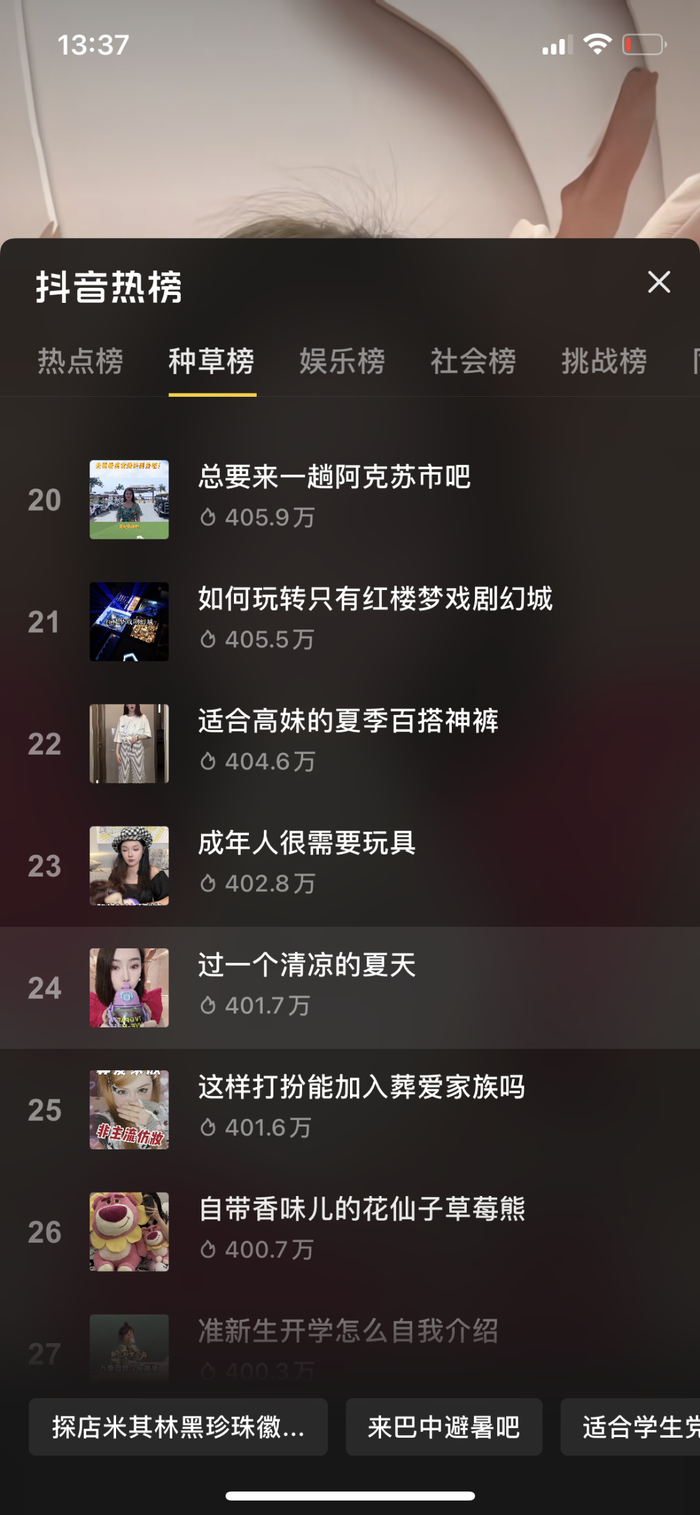View topic 自带香味儿的花仙子草莓熊
Viewport: 700px width, 1515px height.
pyautogui.click(x=362, y=1210)
